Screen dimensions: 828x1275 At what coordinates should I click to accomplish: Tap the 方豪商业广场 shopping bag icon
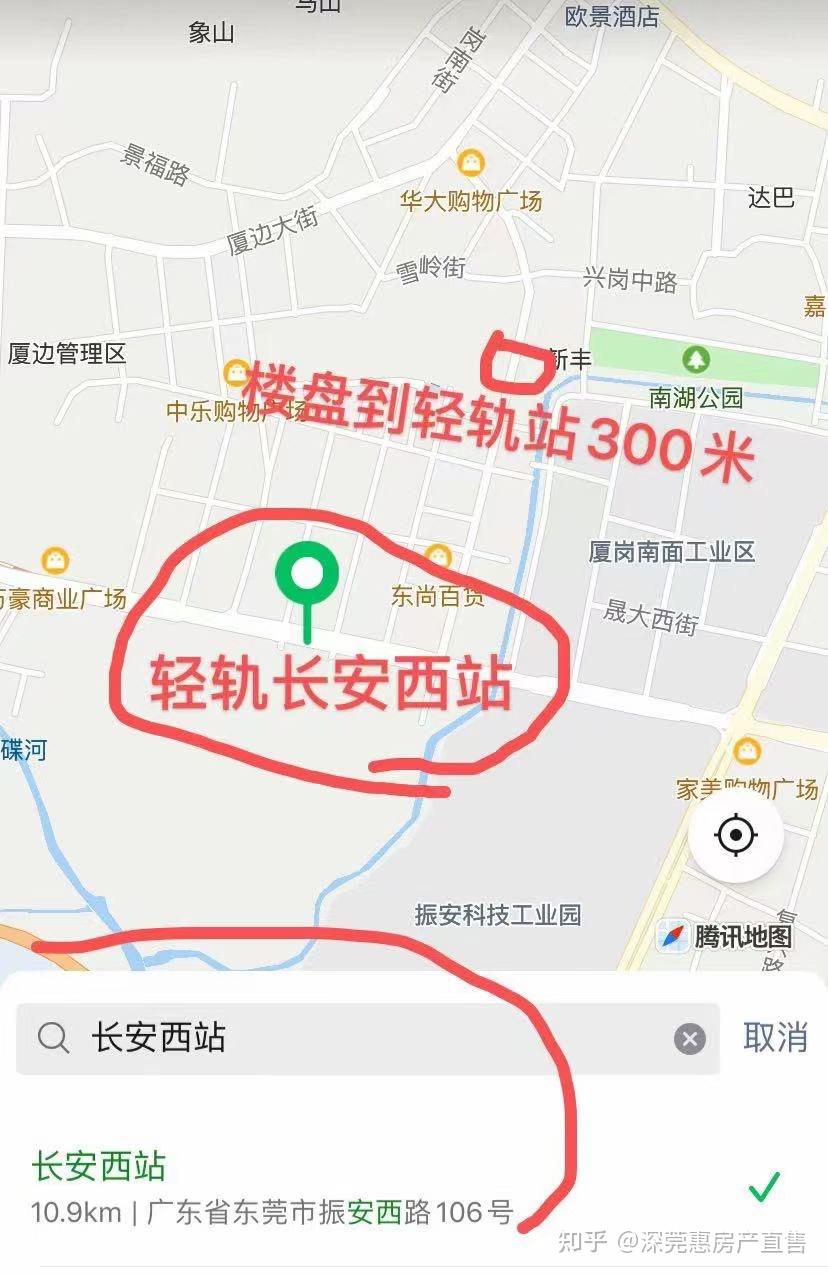[x=55, y=558]
